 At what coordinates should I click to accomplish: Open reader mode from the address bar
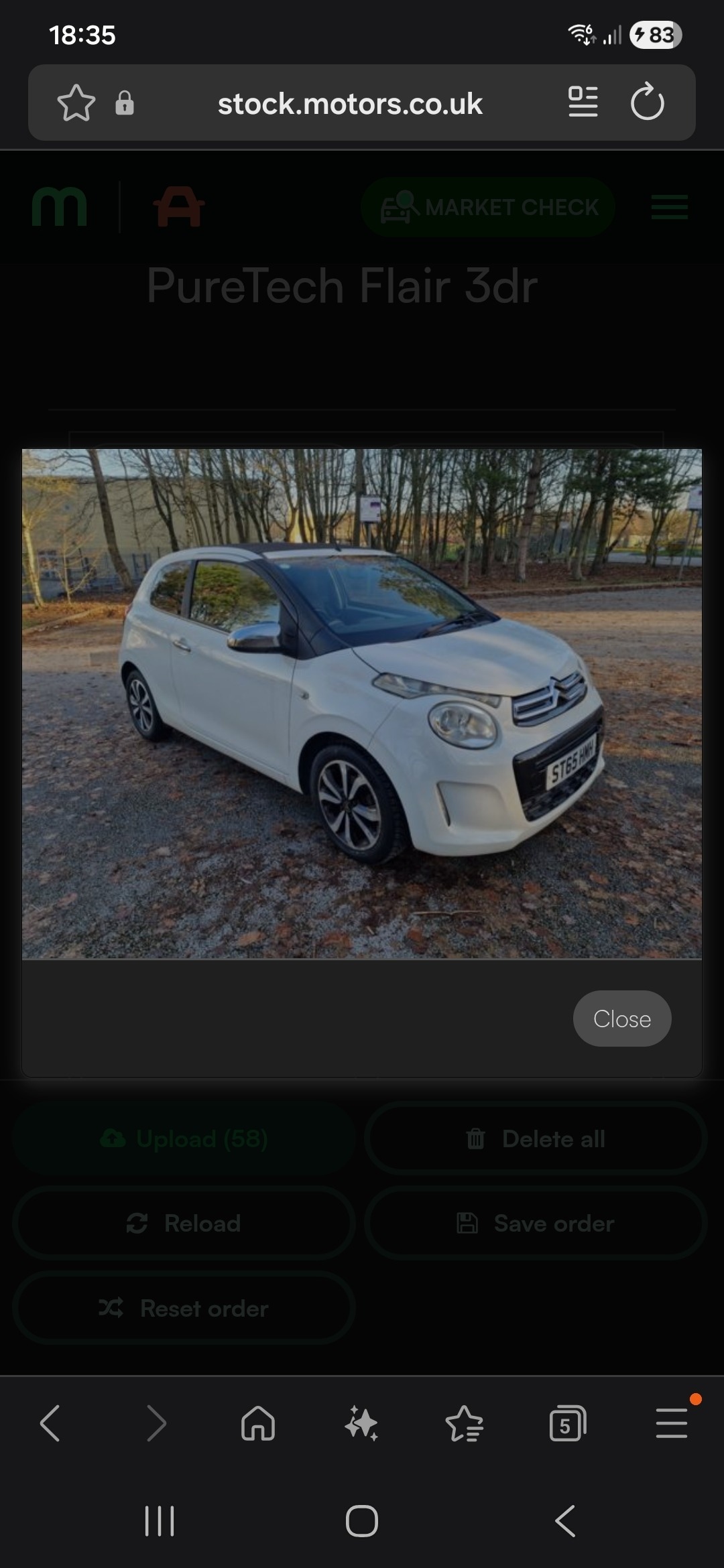pos(583,103)
